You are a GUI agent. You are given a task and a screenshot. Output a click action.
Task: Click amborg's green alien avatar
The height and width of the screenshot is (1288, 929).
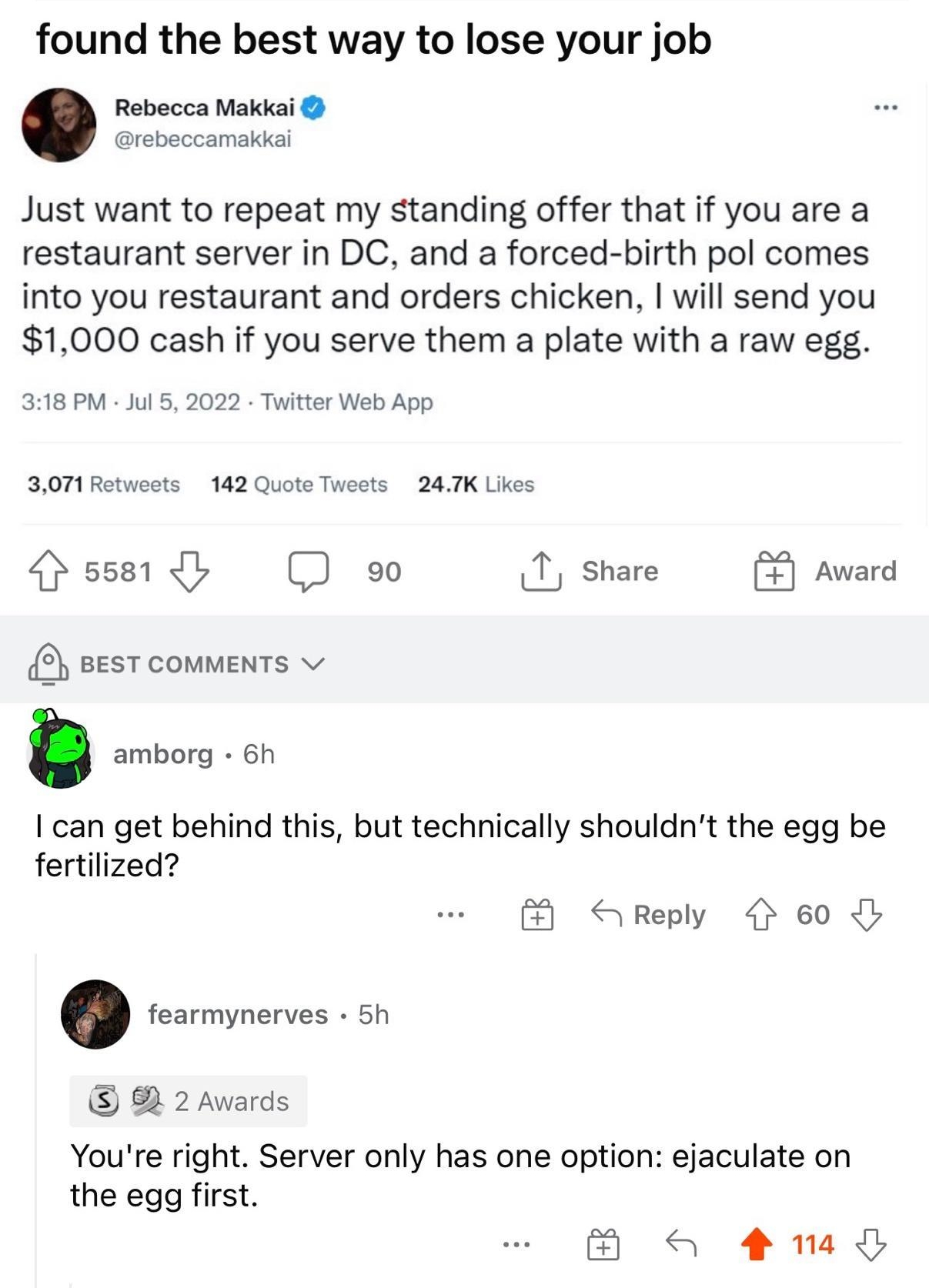pyautogui.click(x=58, y=754)
